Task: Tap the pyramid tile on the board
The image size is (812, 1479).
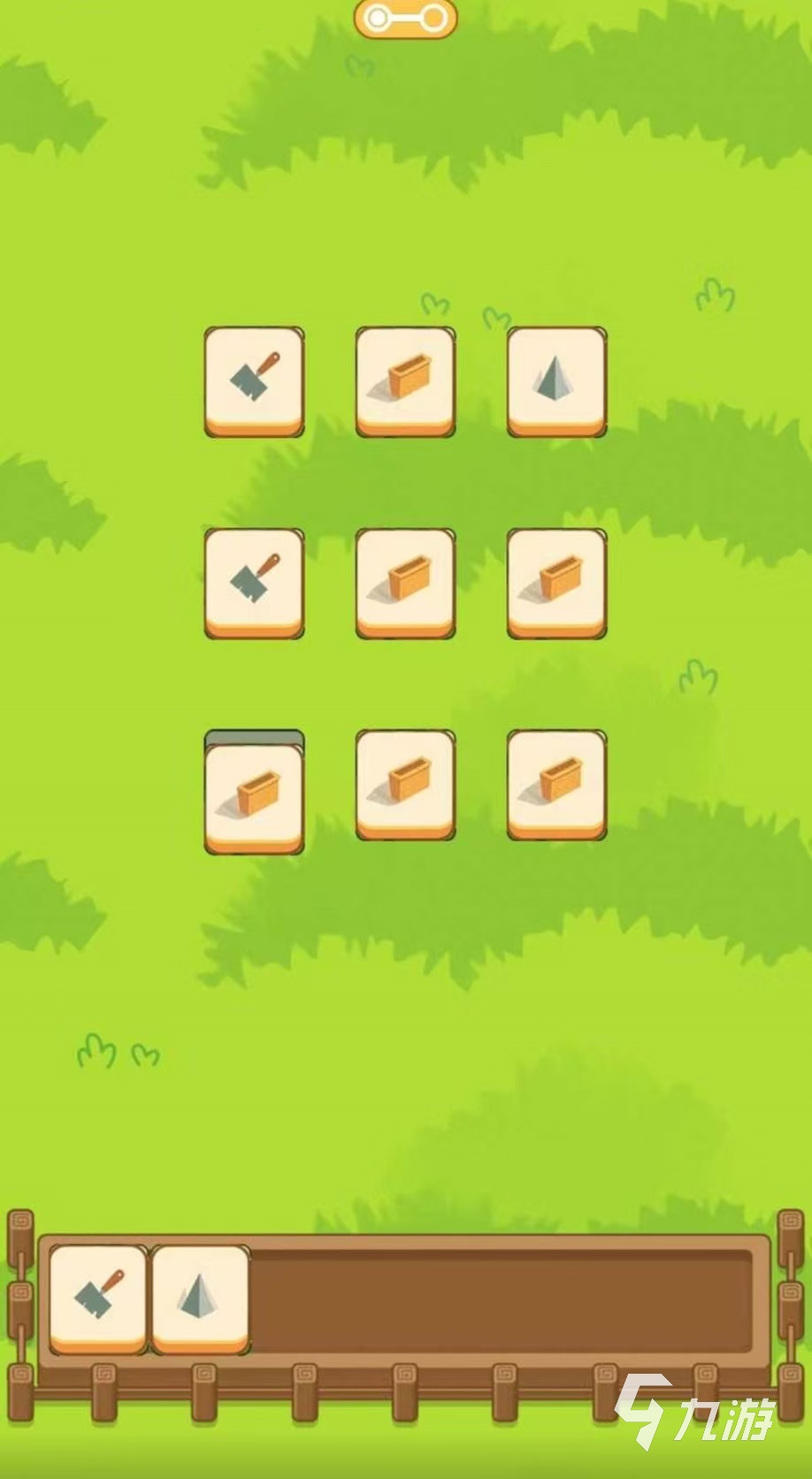Action: 556,379
